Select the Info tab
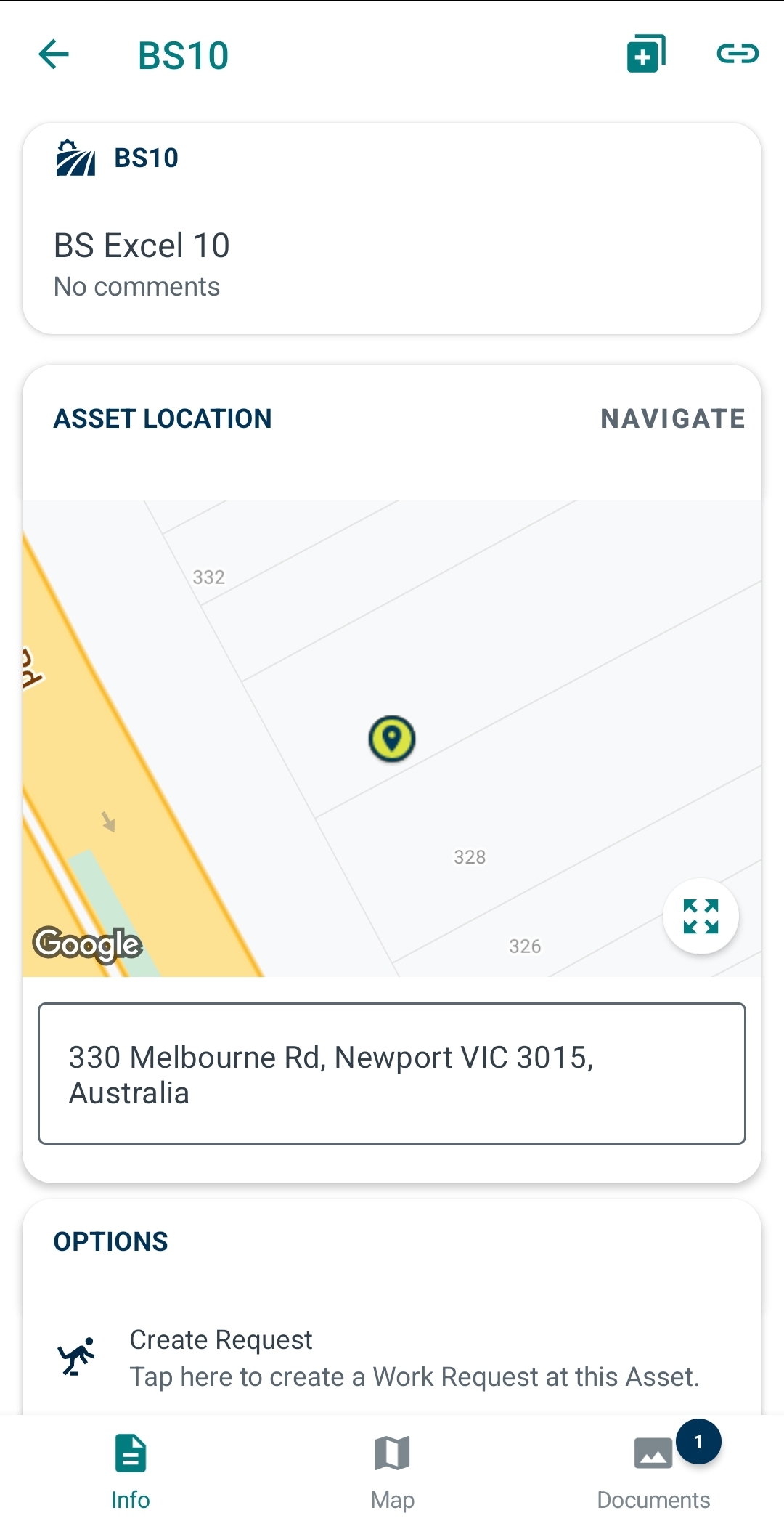This screenshot has width=784, height=1537. point(131,1473)
